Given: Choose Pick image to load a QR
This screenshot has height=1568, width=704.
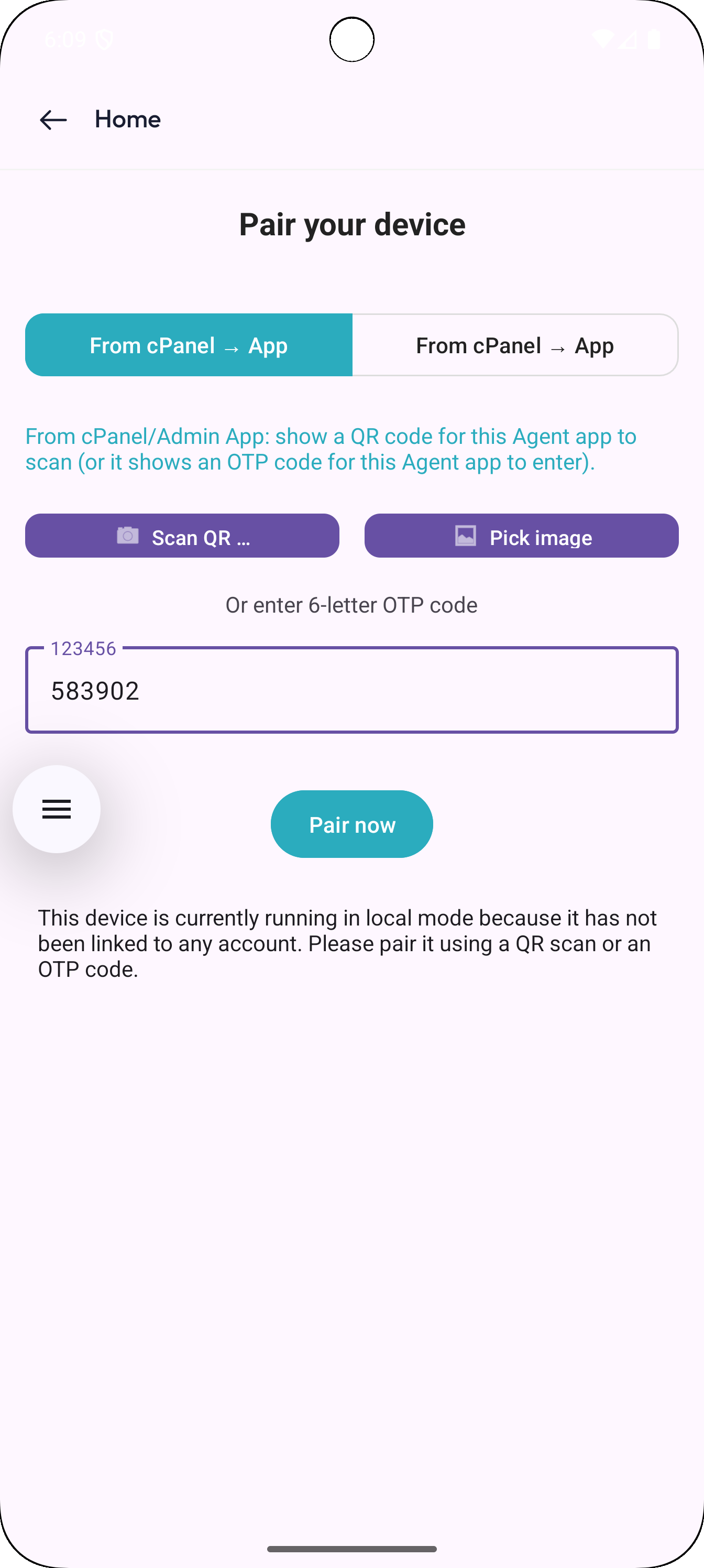Looking at the screenshot, I should pyautogui.click(x=522, y=536).
